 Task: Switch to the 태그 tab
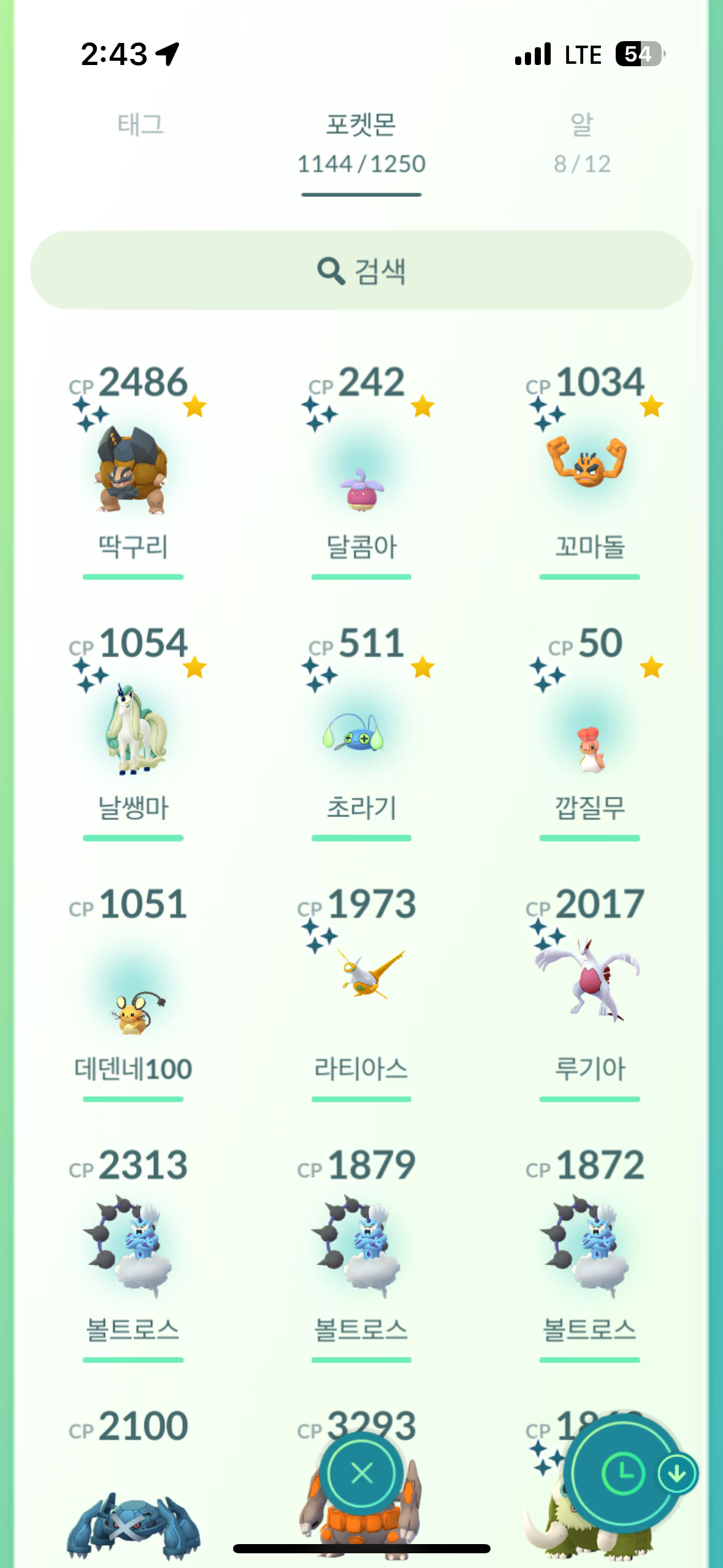click(x=140, y=126)
